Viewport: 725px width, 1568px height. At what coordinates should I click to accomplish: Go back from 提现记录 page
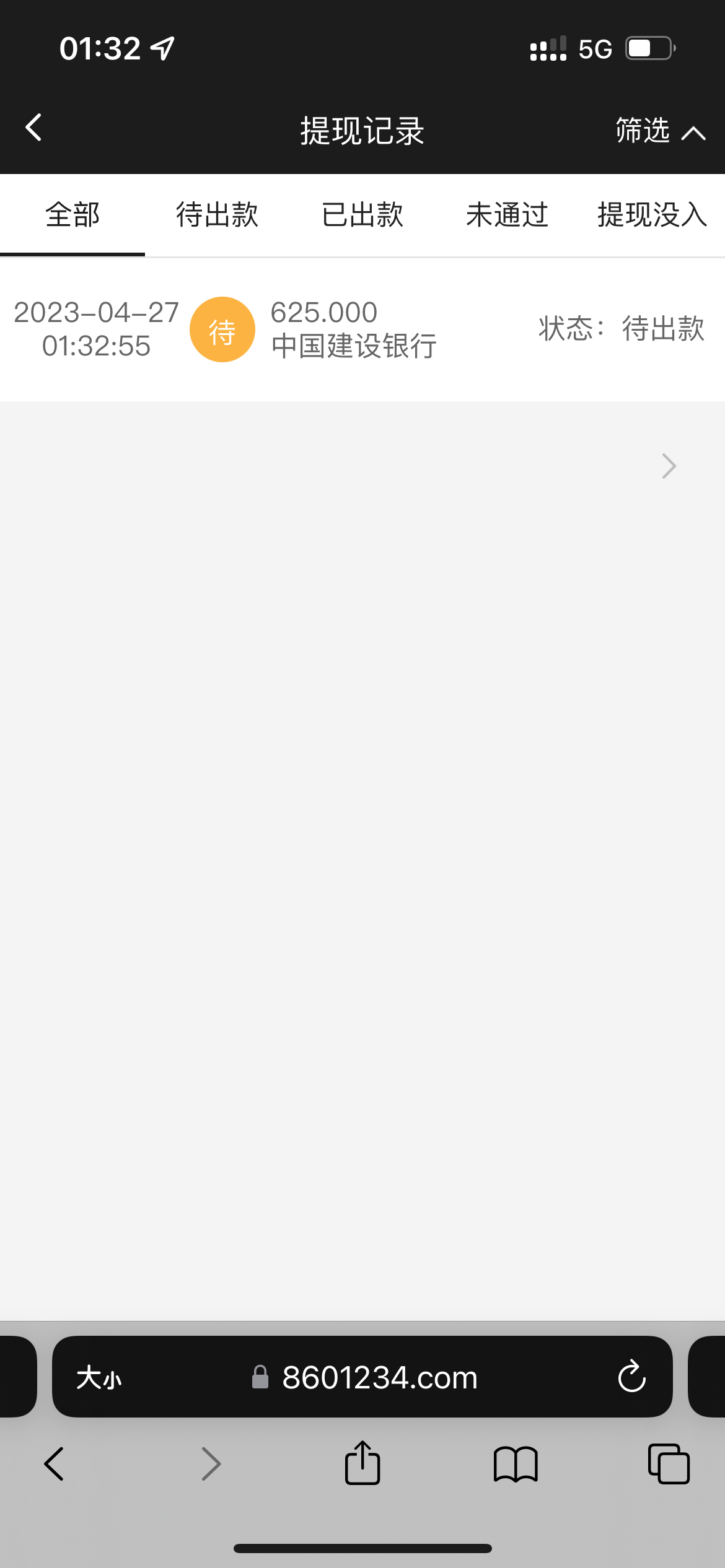pos(34,128)
